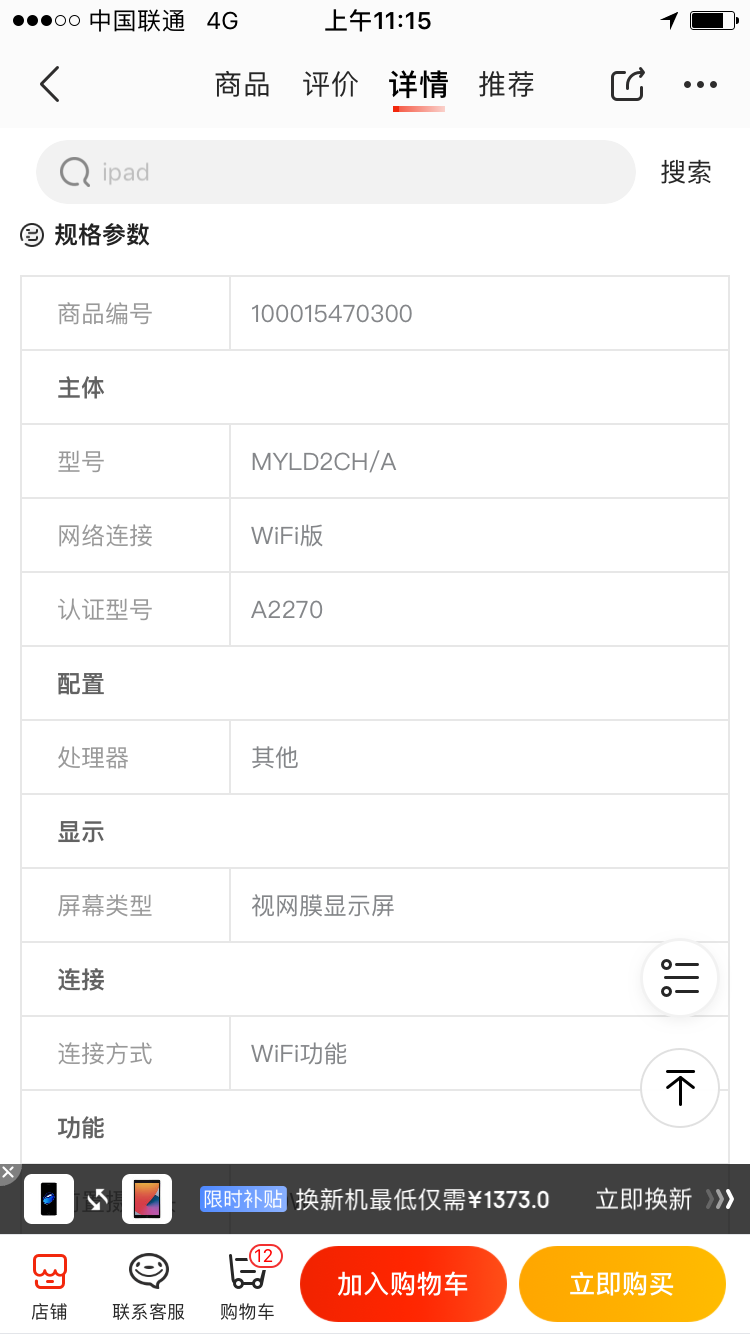
Task: Open the more options menu
Action: click(700, 85)
